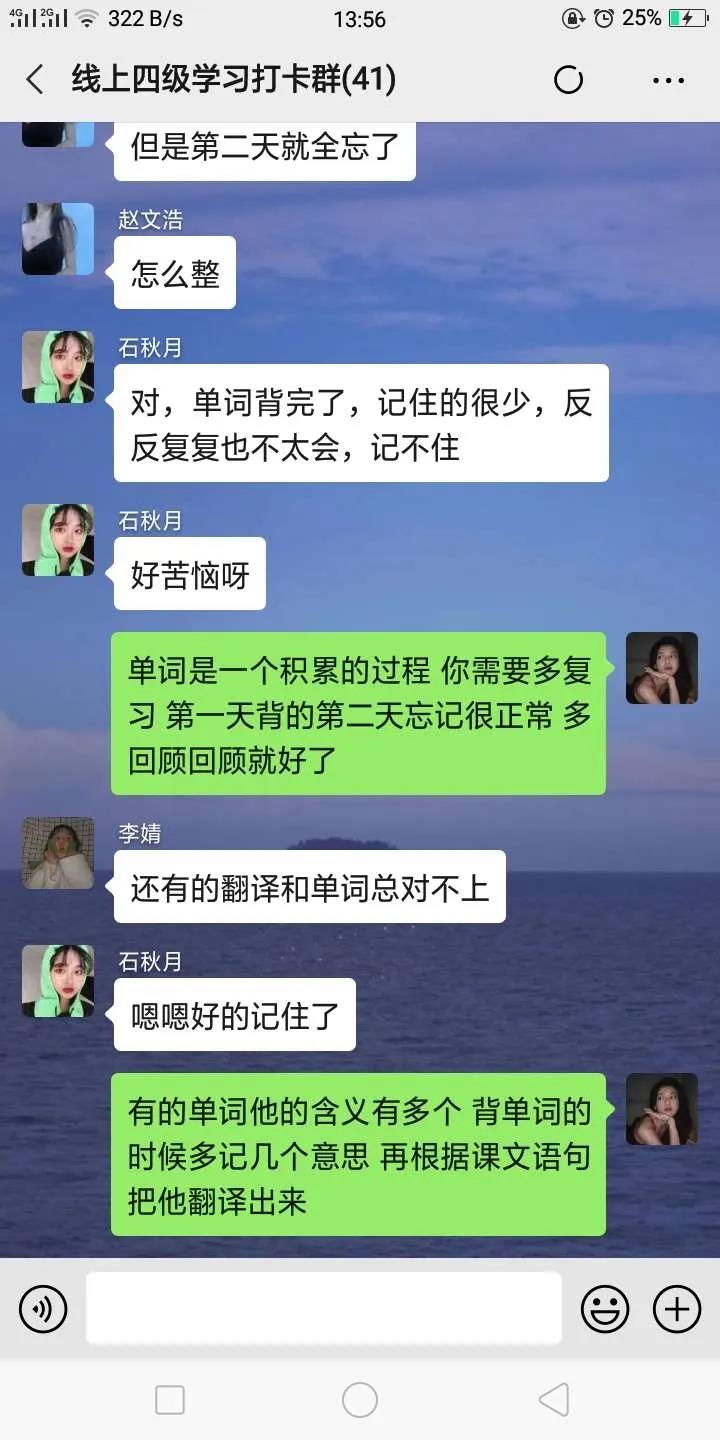This screenshot has width=720, height=1440.
Task: Go back from the group chat
Action: [x=35, y=80]
